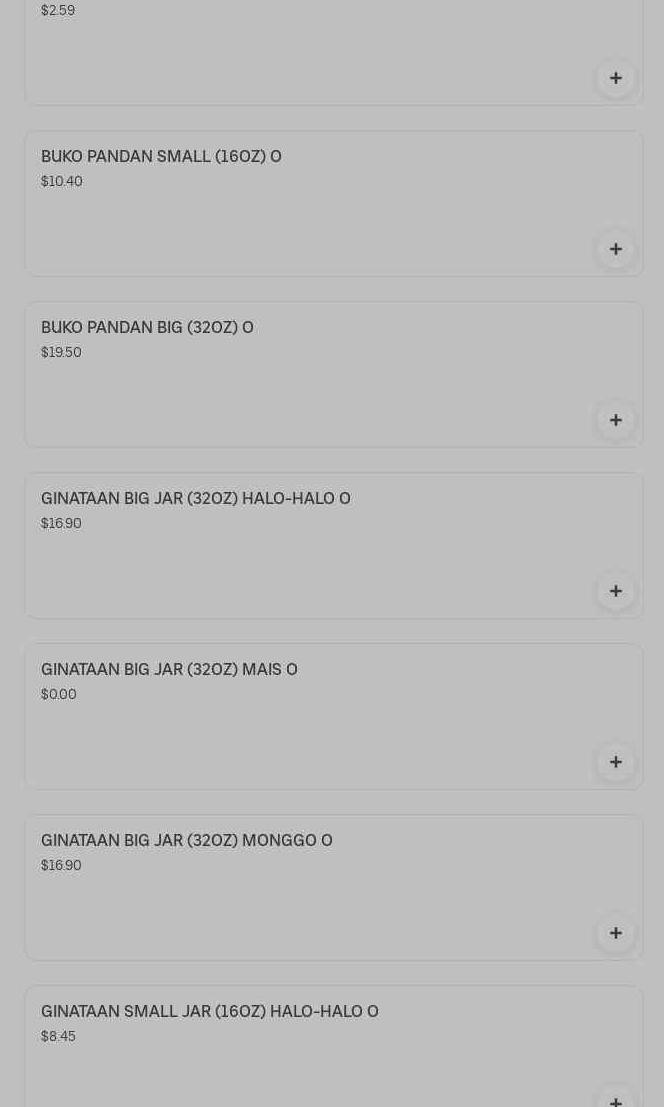This screenshot has height=1107, width=664.
Task: Add Ginataan Big Jar Mais to cart
Action: pyautogui.click(x=616, y=762)
